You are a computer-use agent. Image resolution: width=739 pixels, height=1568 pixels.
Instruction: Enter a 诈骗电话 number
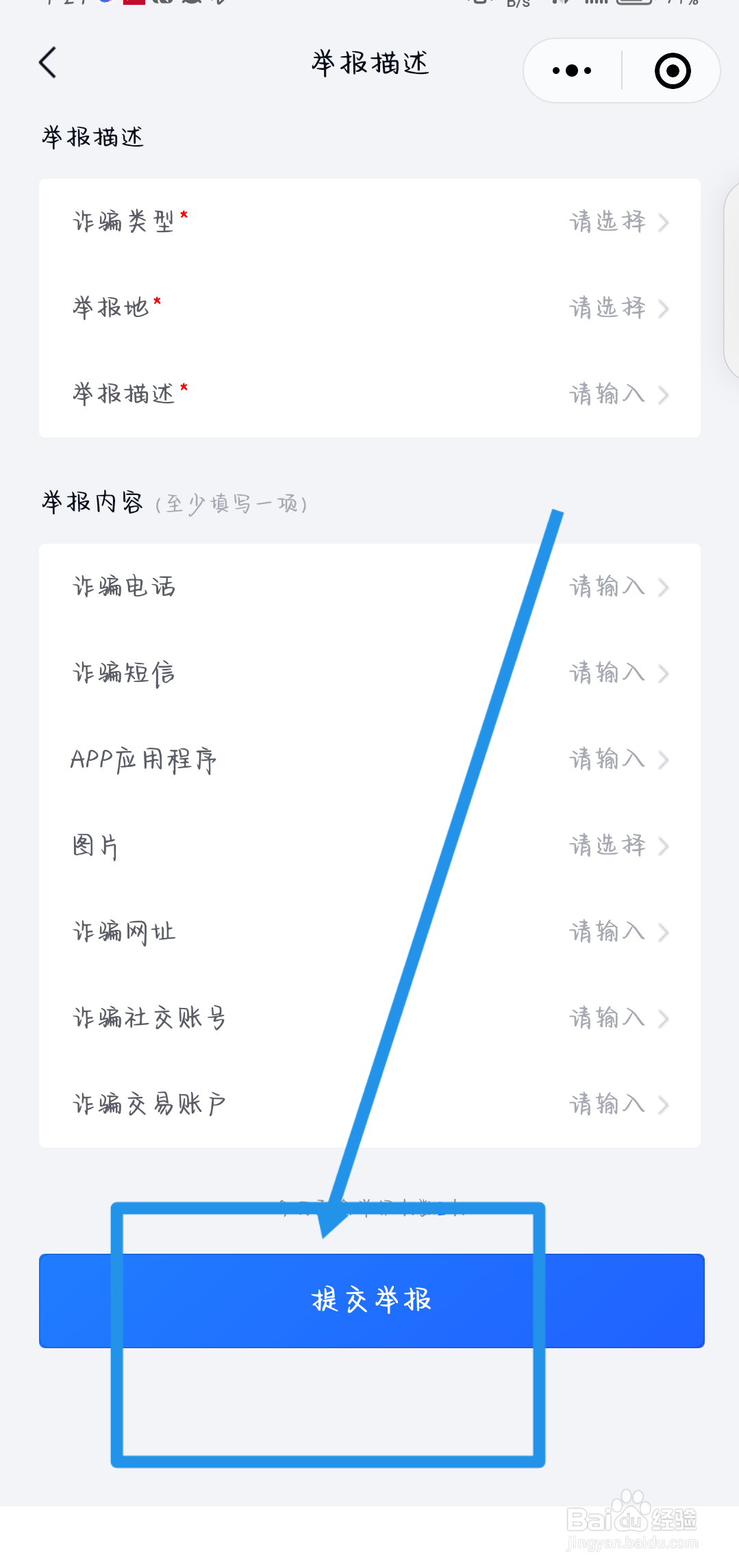[x=370, y=587]
